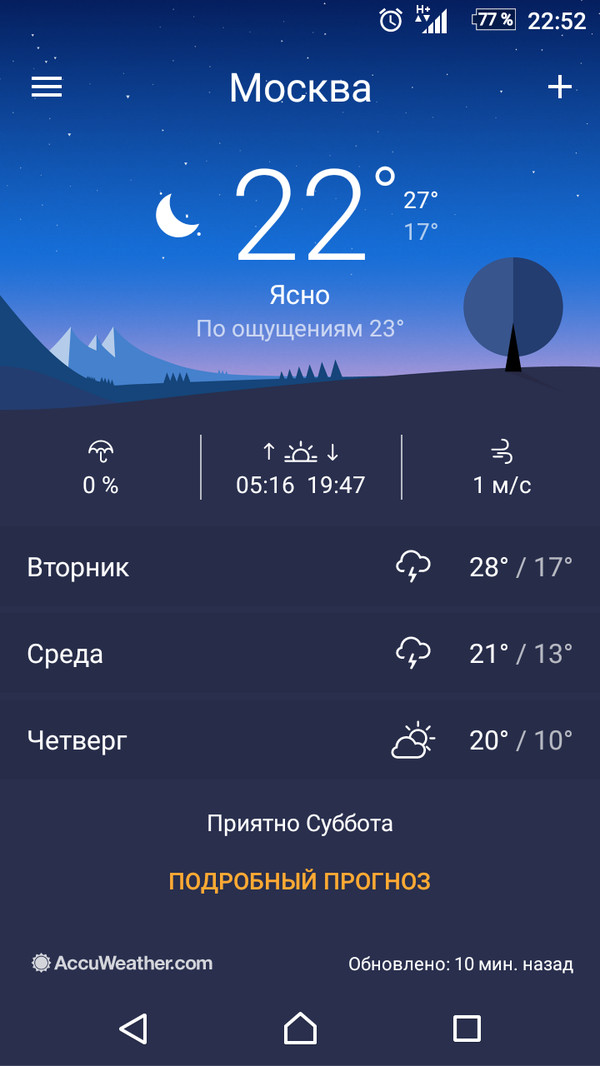The height and width of the screenshot is (1066, 600).
Task: Go back with the system back button
Action: pyautogui.click(x=133, y=1028)
